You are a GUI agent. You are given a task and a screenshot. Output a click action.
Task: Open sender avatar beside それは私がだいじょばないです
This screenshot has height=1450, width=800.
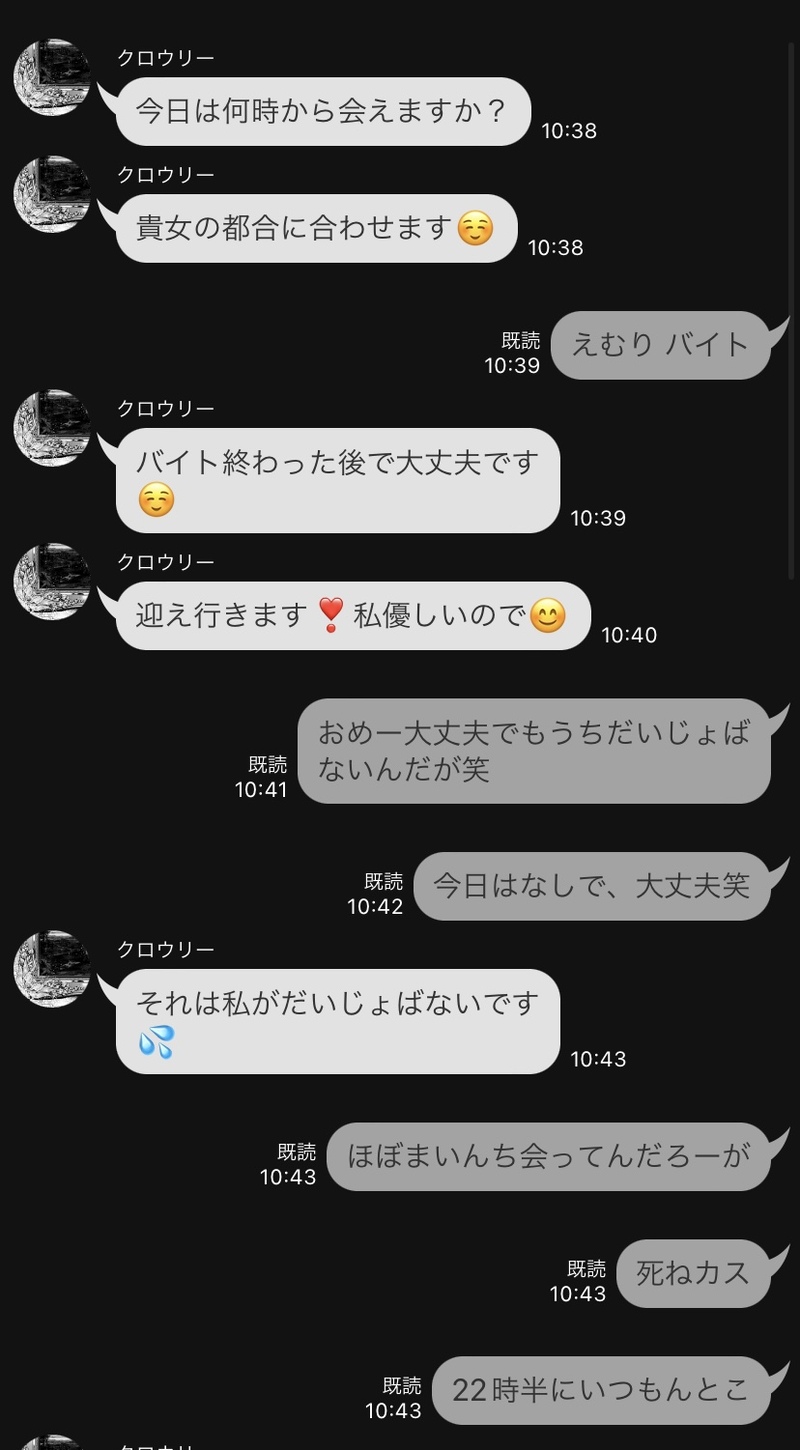pyautogui.click(x=52, y=968)
